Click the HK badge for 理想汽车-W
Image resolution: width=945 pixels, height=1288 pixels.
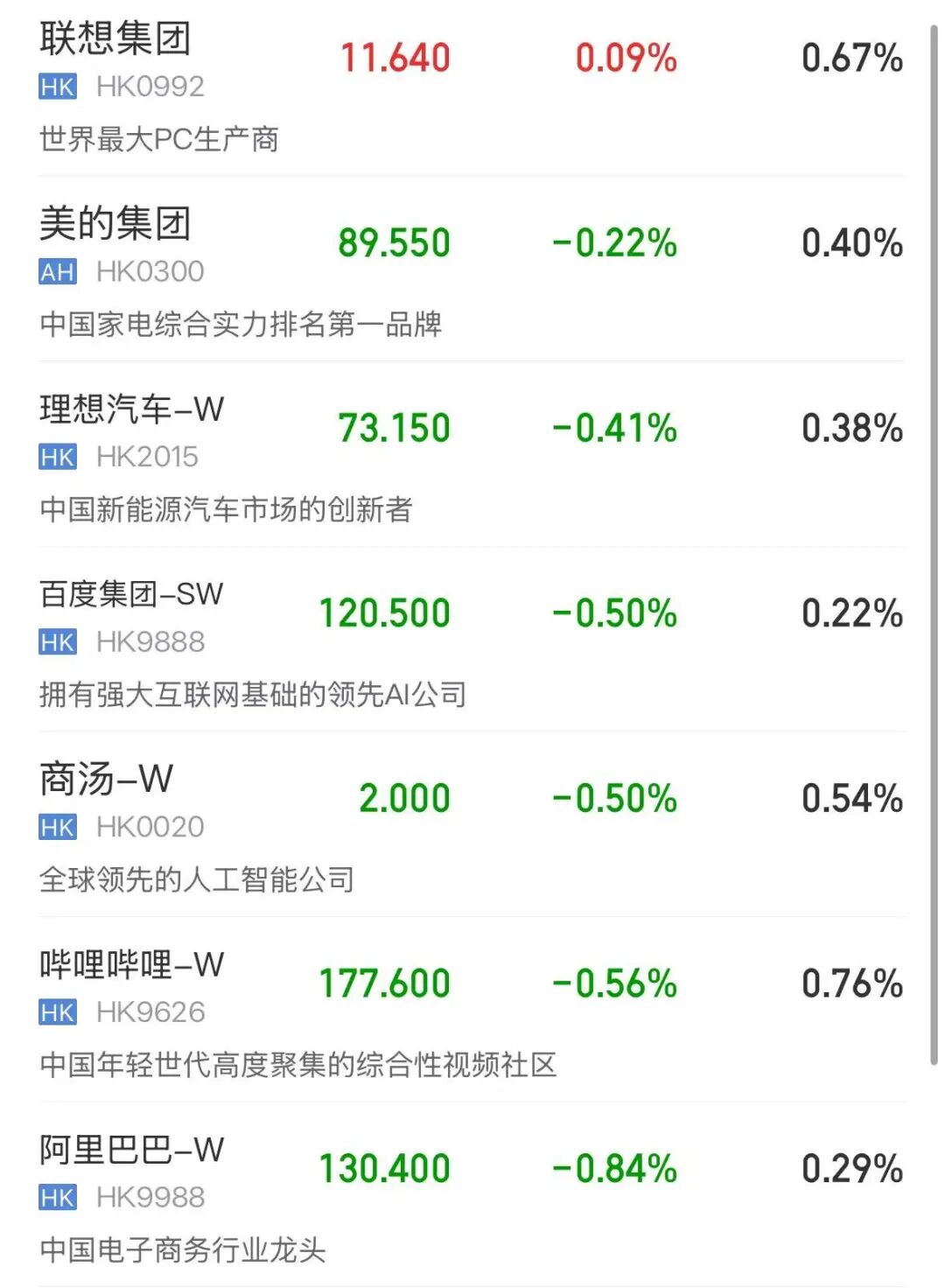click(x=56, y=457)
